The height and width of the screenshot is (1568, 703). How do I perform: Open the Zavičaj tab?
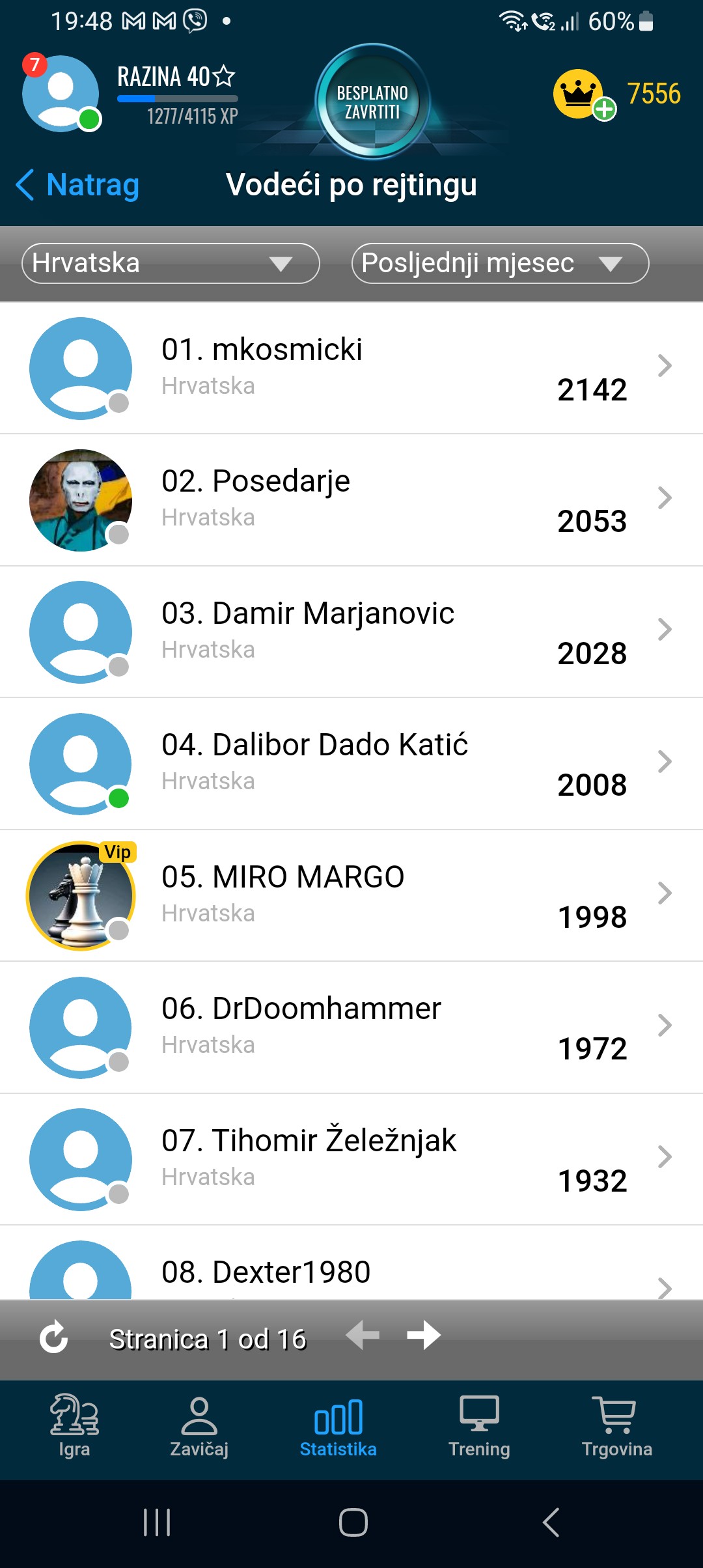[x=199, y=1426]
